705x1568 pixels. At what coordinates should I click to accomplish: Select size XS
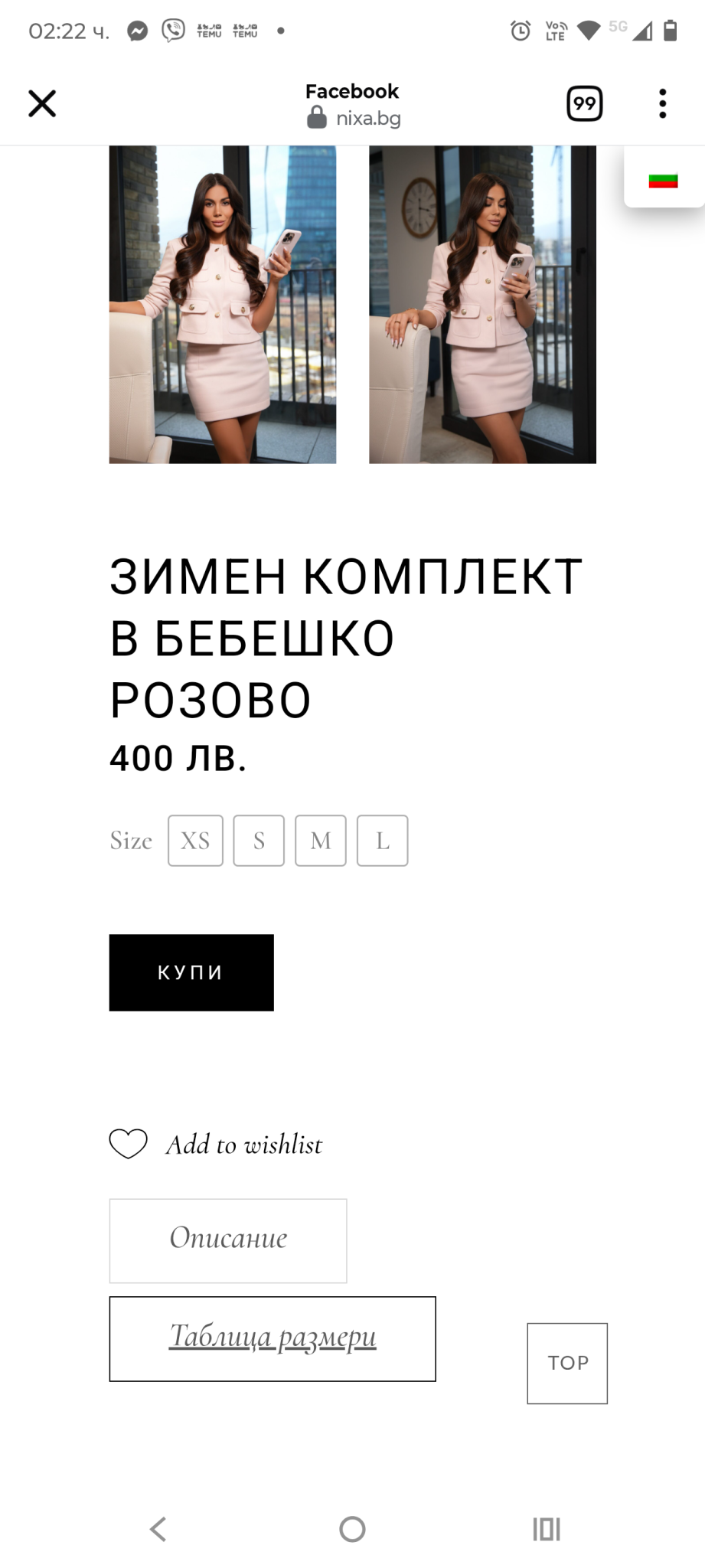pyautogui.click(x=195, y=841)
